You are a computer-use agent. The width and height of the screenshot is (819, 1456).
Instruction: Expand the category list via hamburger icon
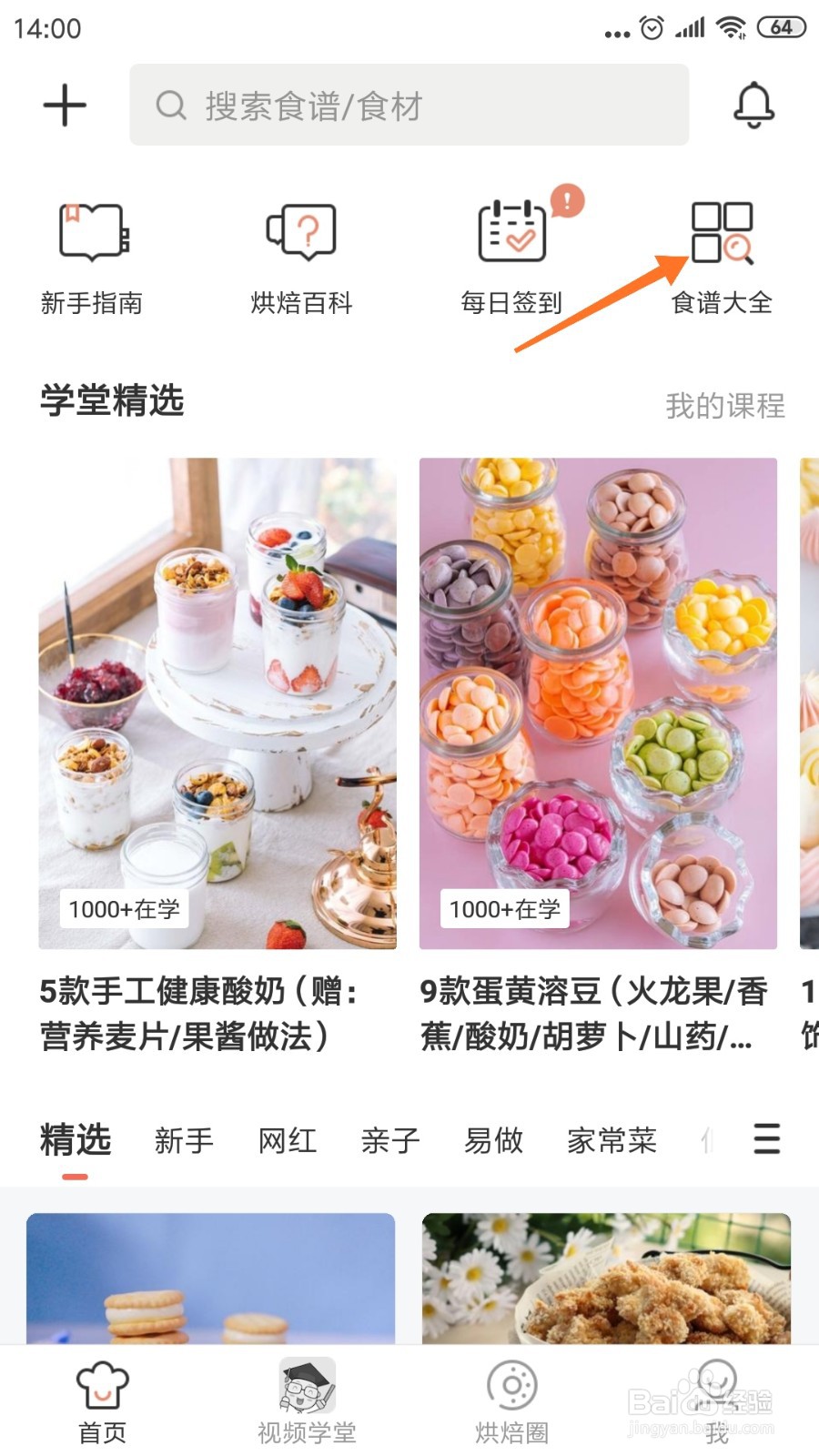(767, 1139)
